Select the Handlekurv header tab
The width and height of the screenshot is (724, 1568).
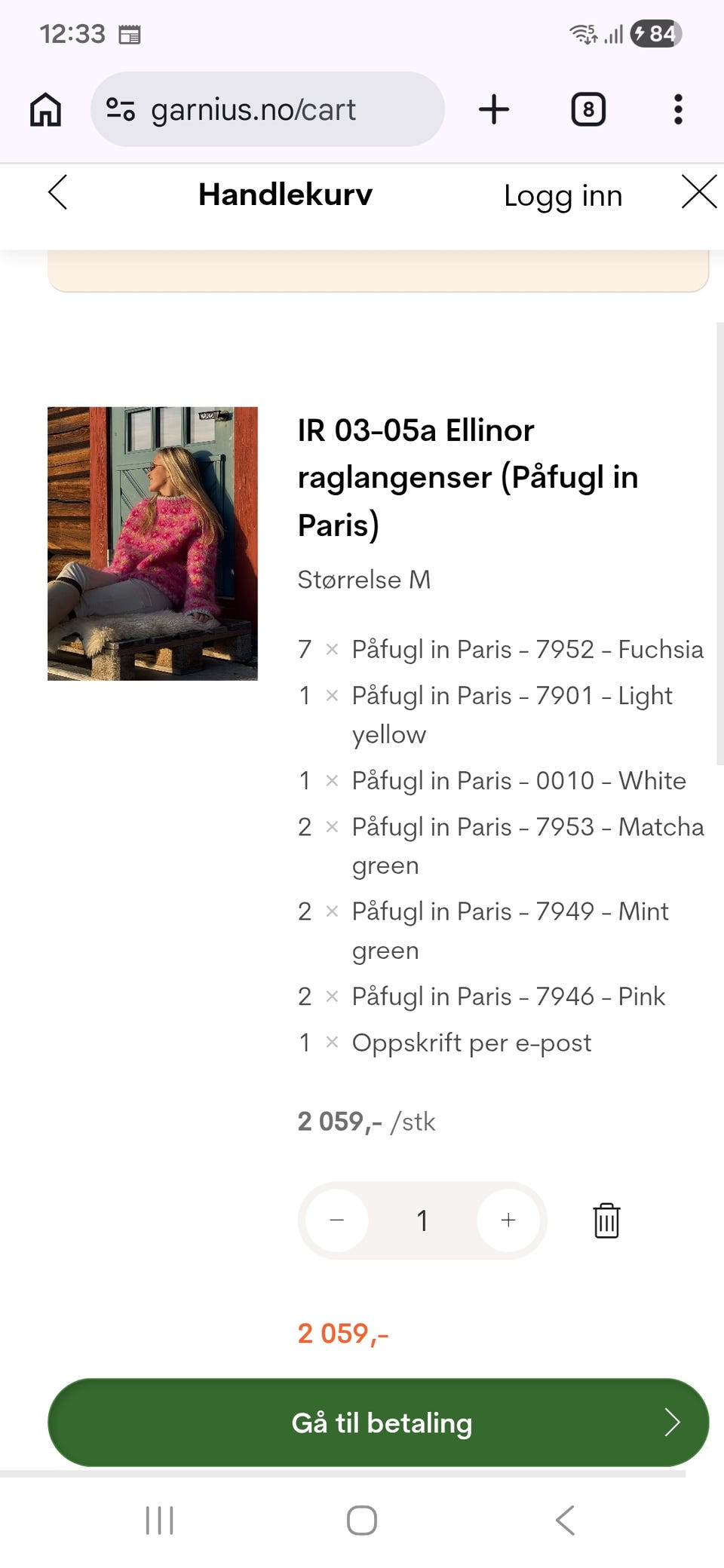(x=285, y=194)
